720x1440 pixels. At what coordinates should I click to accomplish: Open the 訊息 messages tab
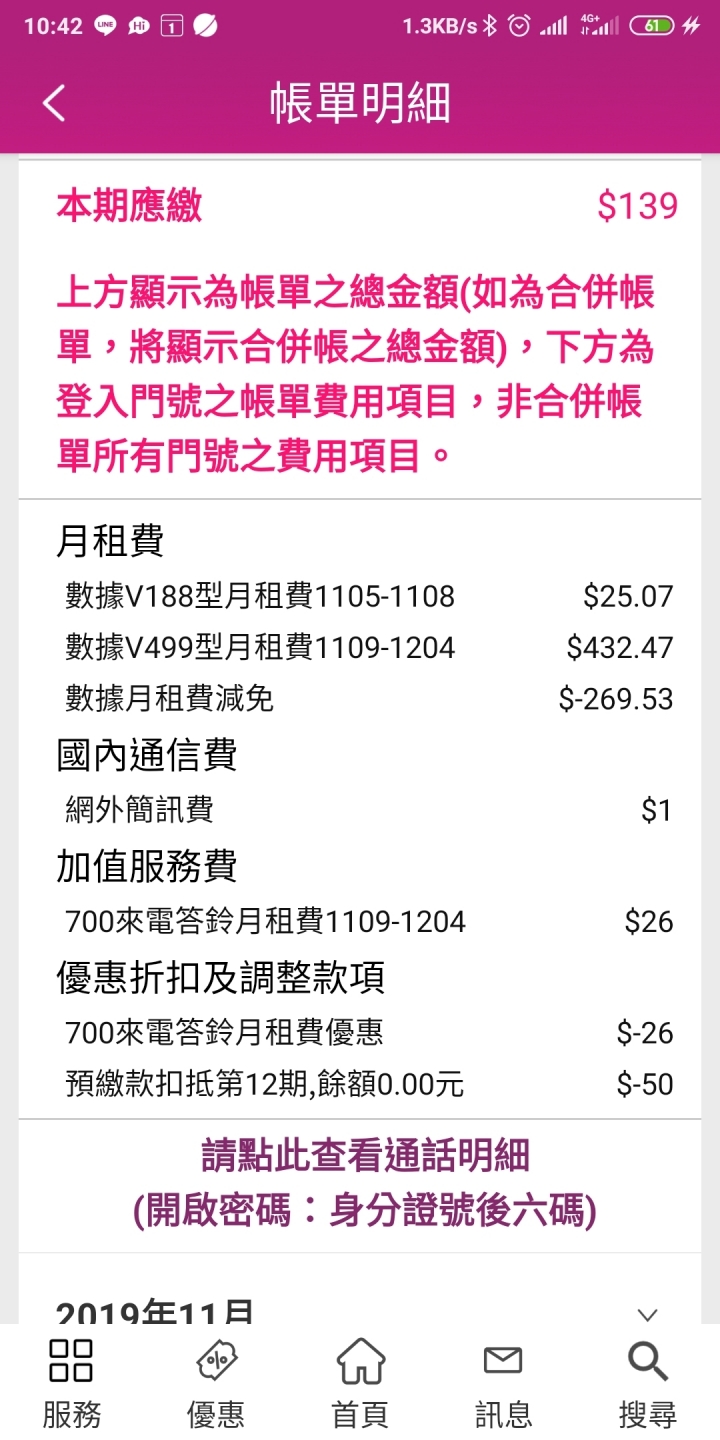(x=503, y=1384)
